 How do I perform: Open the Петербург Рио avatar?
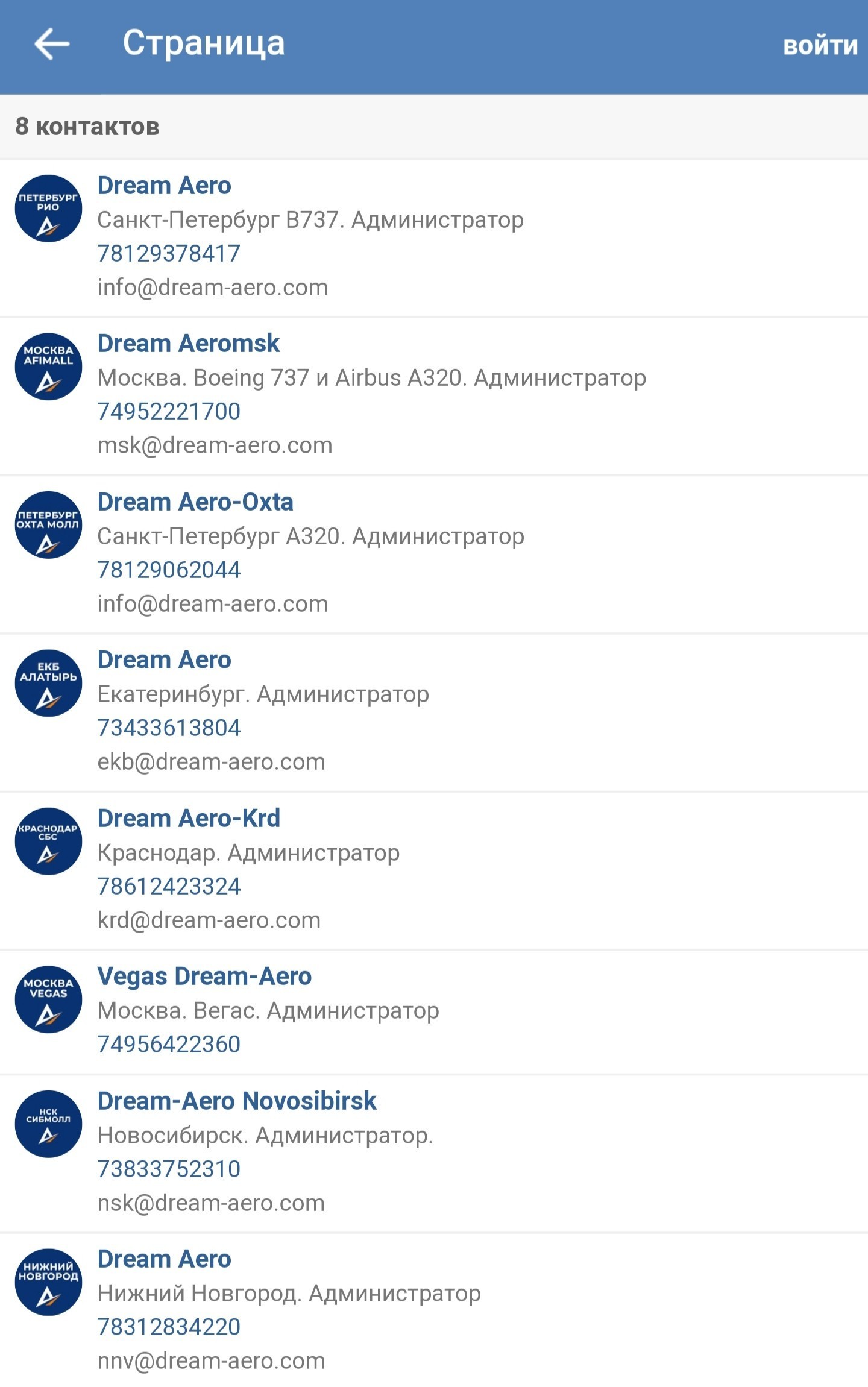(x=48, y=209)
